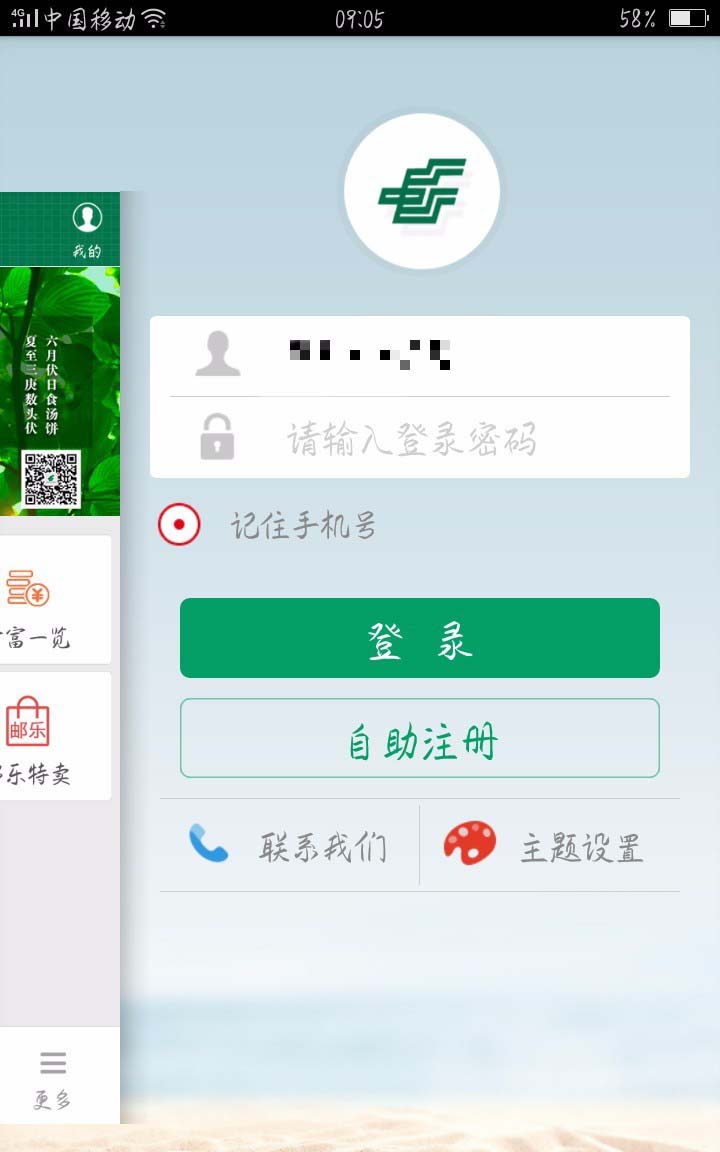Toggle the 记住手机号 option

(x=180, y=524)
